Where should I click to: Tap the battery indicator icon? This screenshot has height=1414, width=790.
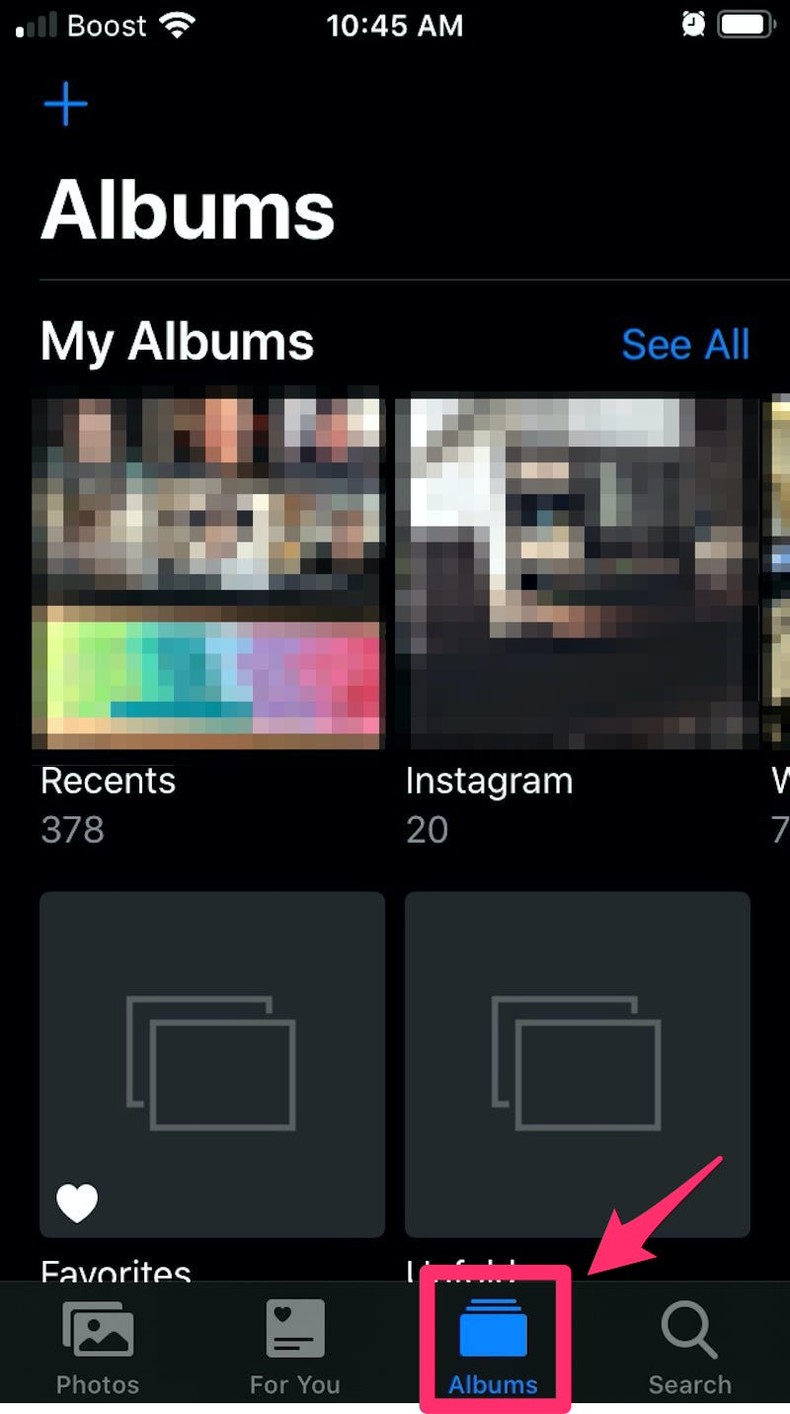(746, 25)
